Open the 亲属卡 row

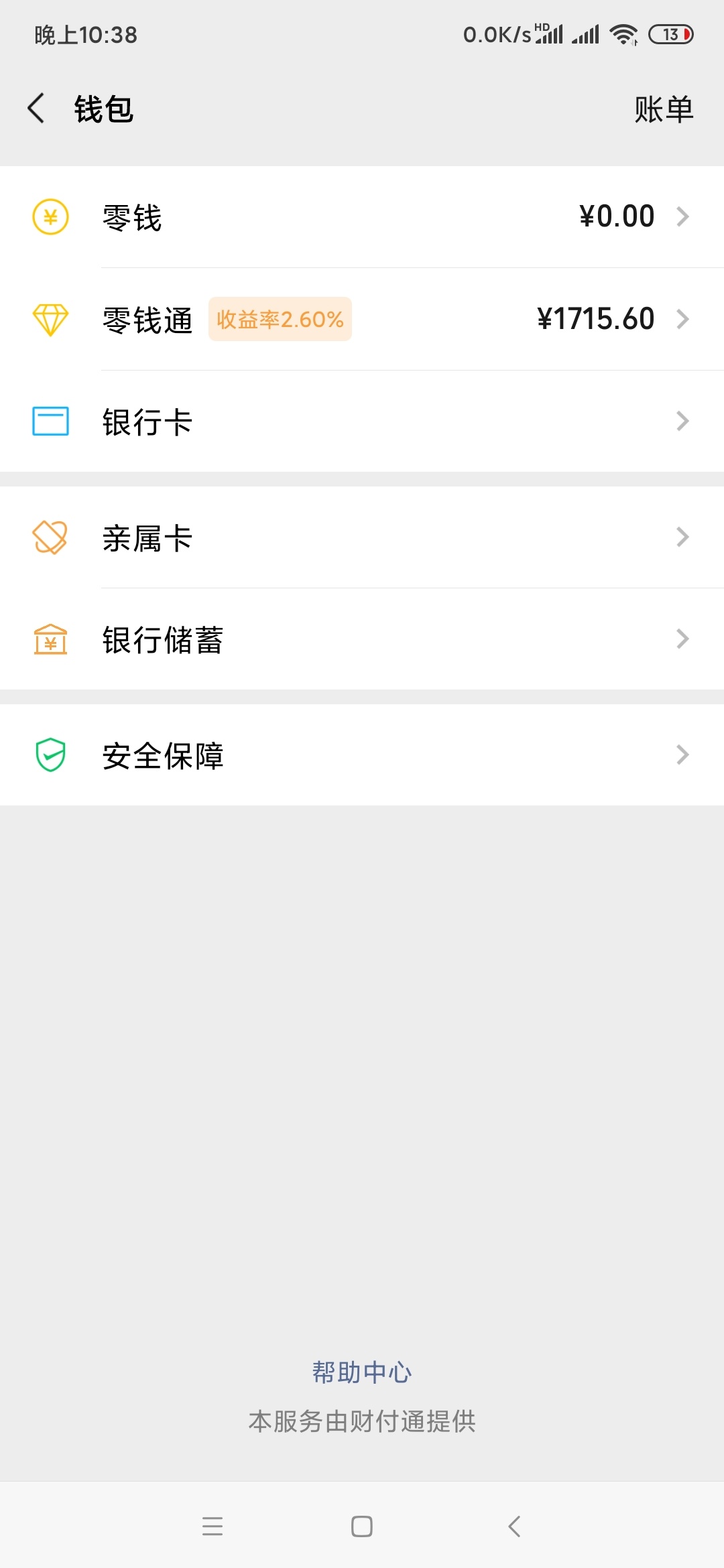(362, 537)
